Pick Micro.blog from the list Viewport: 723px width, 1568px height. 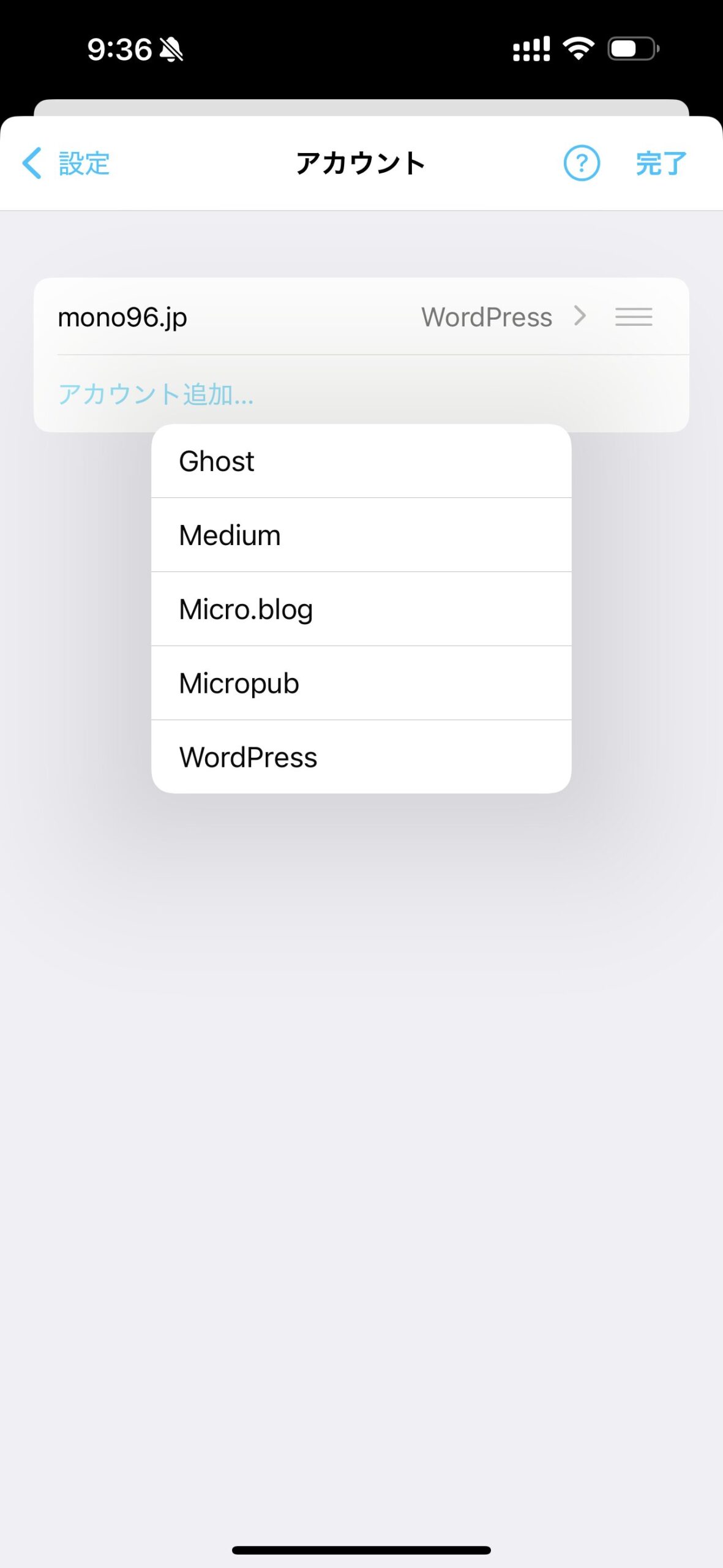pyautogui.click(x=361, y=609)
